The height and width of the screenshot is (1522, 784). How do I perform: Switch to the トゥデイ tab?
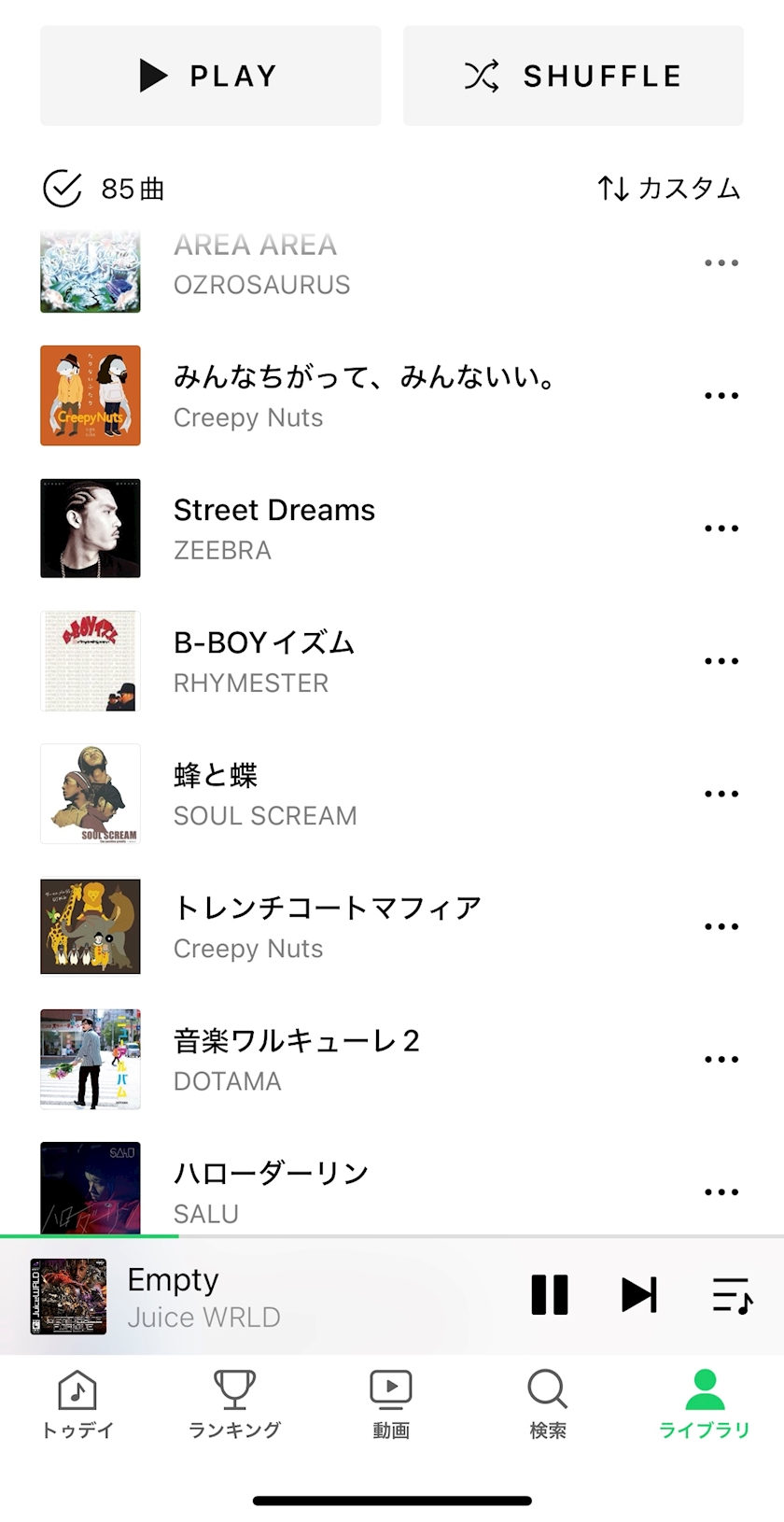pyautogui.click(x=77, y=1403)
